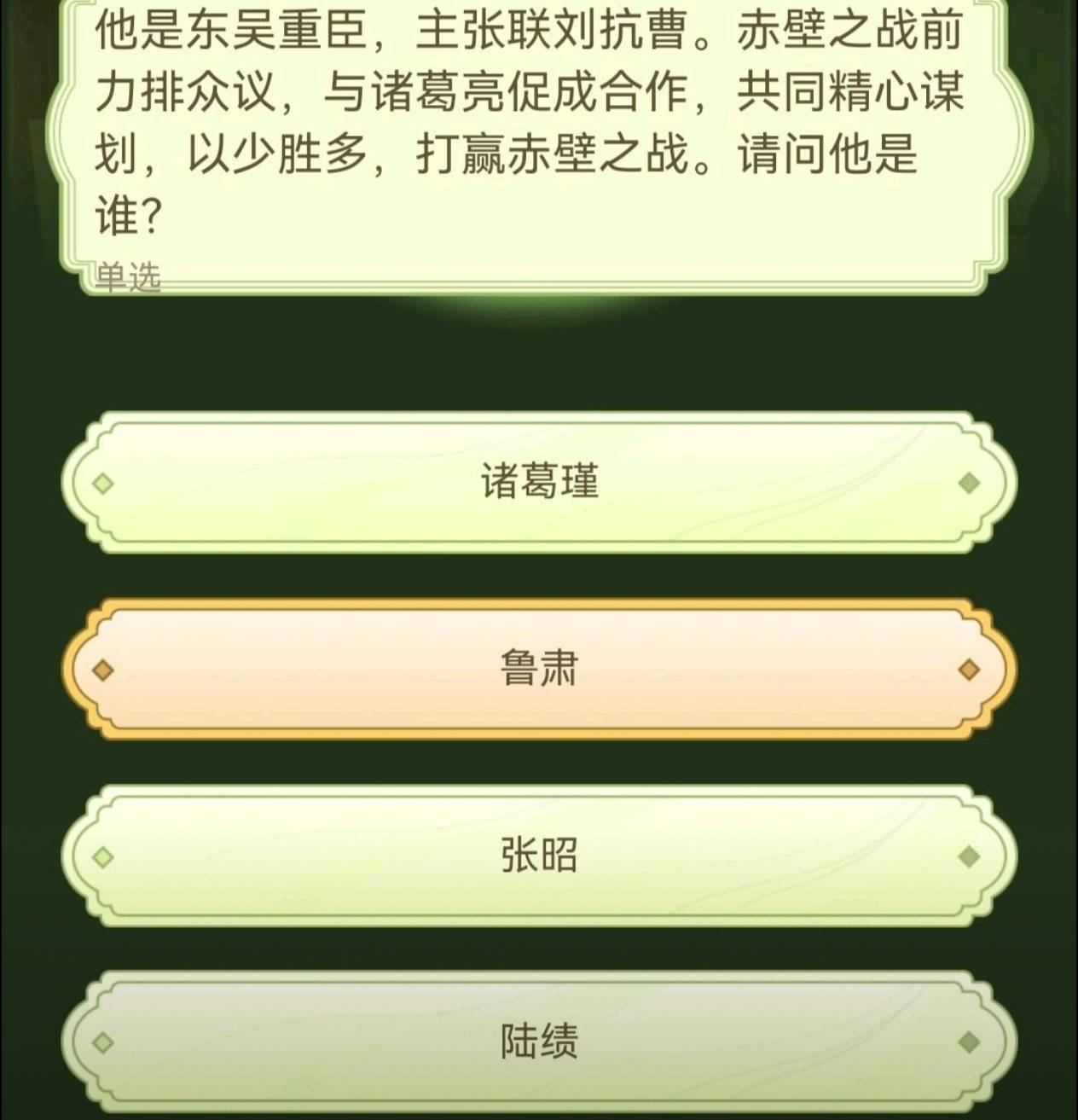Tap the 陆绩 answer choice
This screenshot has height=1120, width=1078.
539,1042
